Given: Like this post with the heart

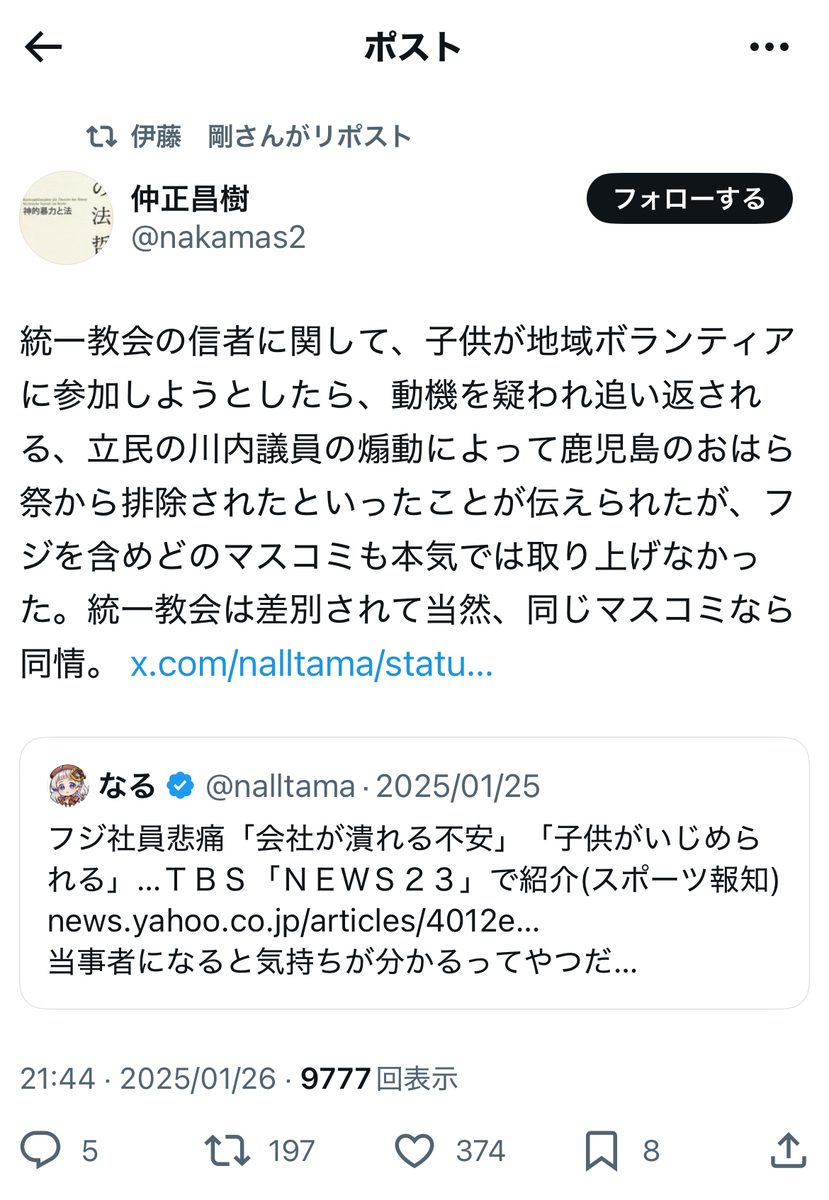Looking at the screenshot, I should 415,1150.
